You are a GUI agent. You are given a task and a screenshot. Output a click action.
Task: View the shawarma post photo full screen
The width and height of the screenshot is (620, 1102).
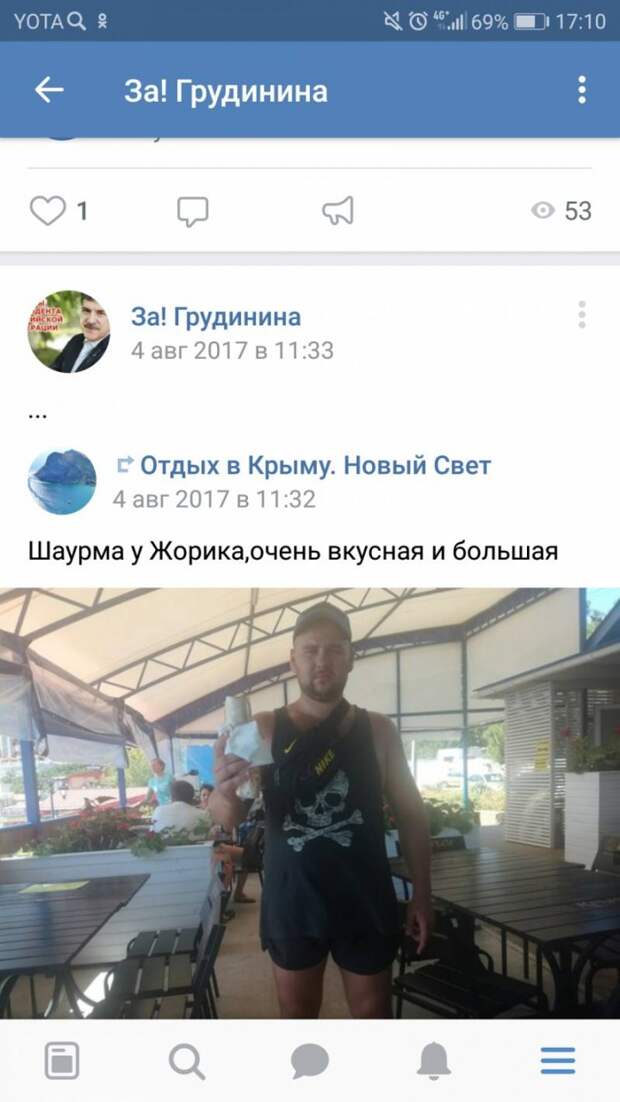pyautogui.click(x=310, y=802)
